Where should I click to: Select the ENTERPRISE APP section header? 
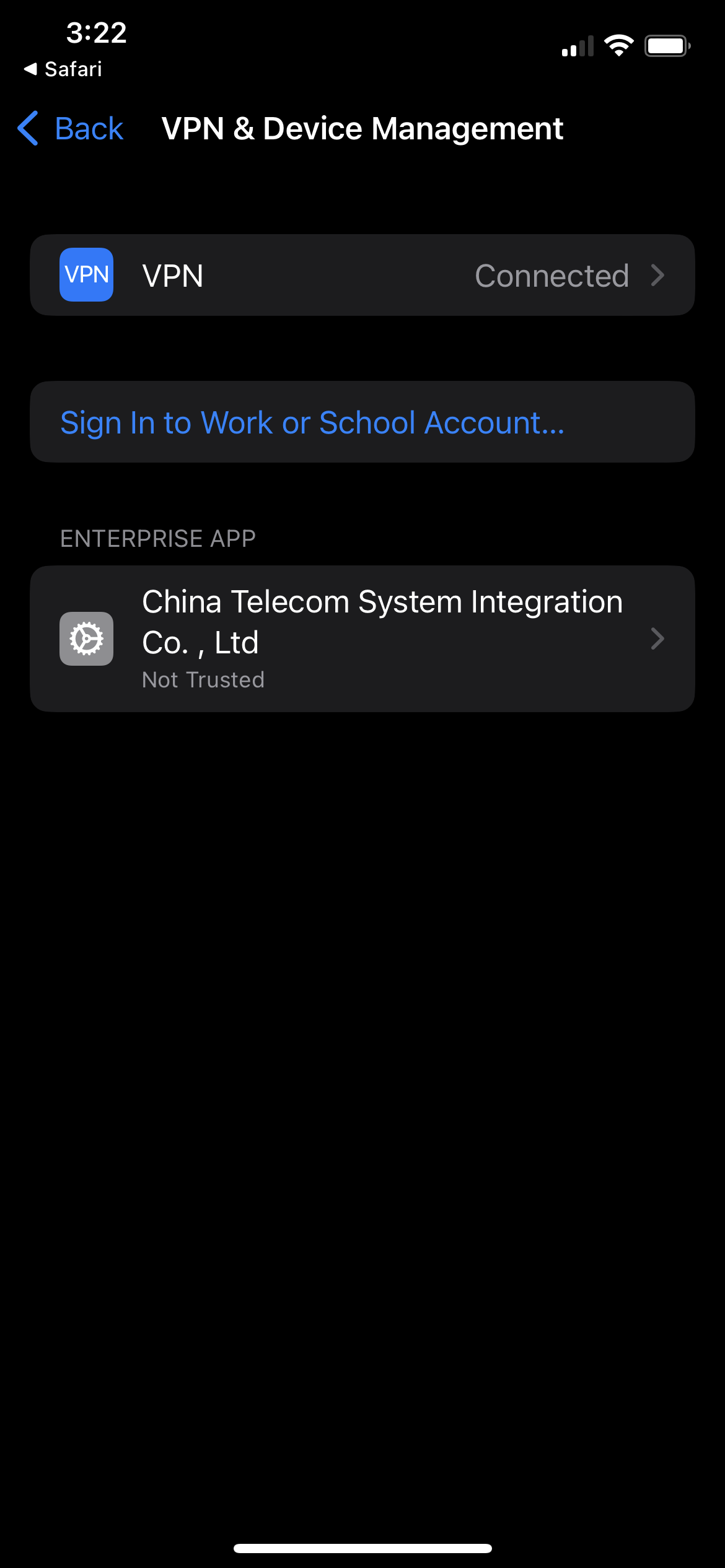pos(157,538)
